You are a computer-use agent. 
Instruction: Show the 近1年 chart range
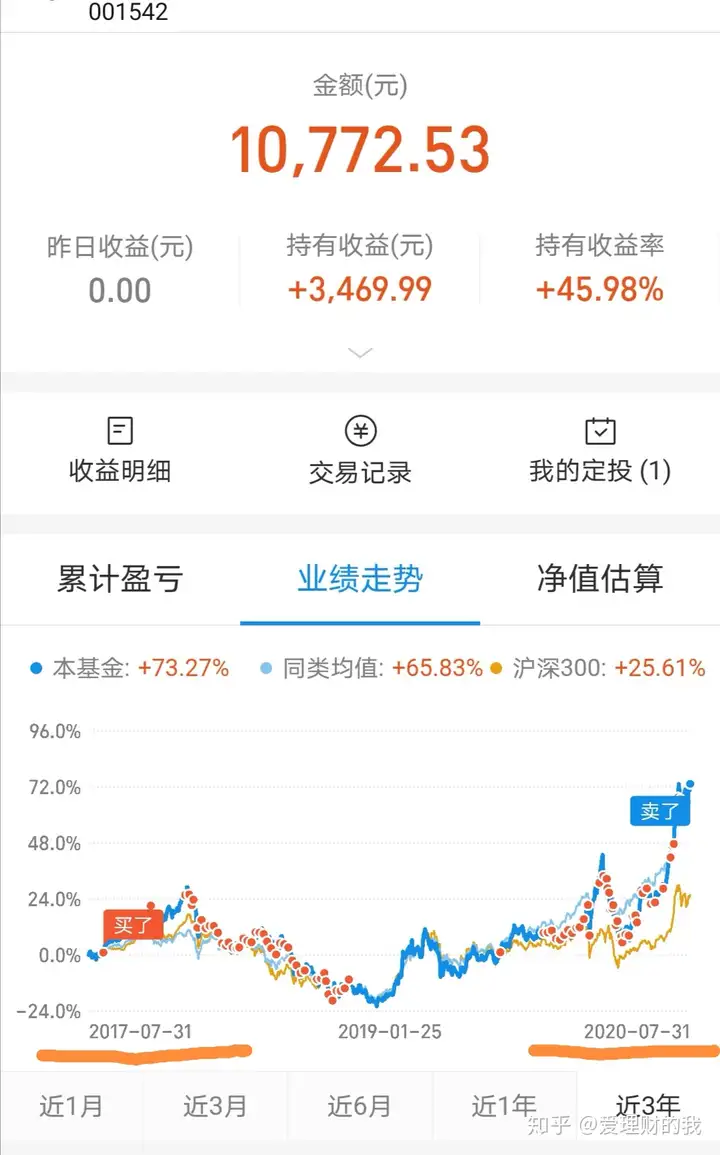(504, 1106)
